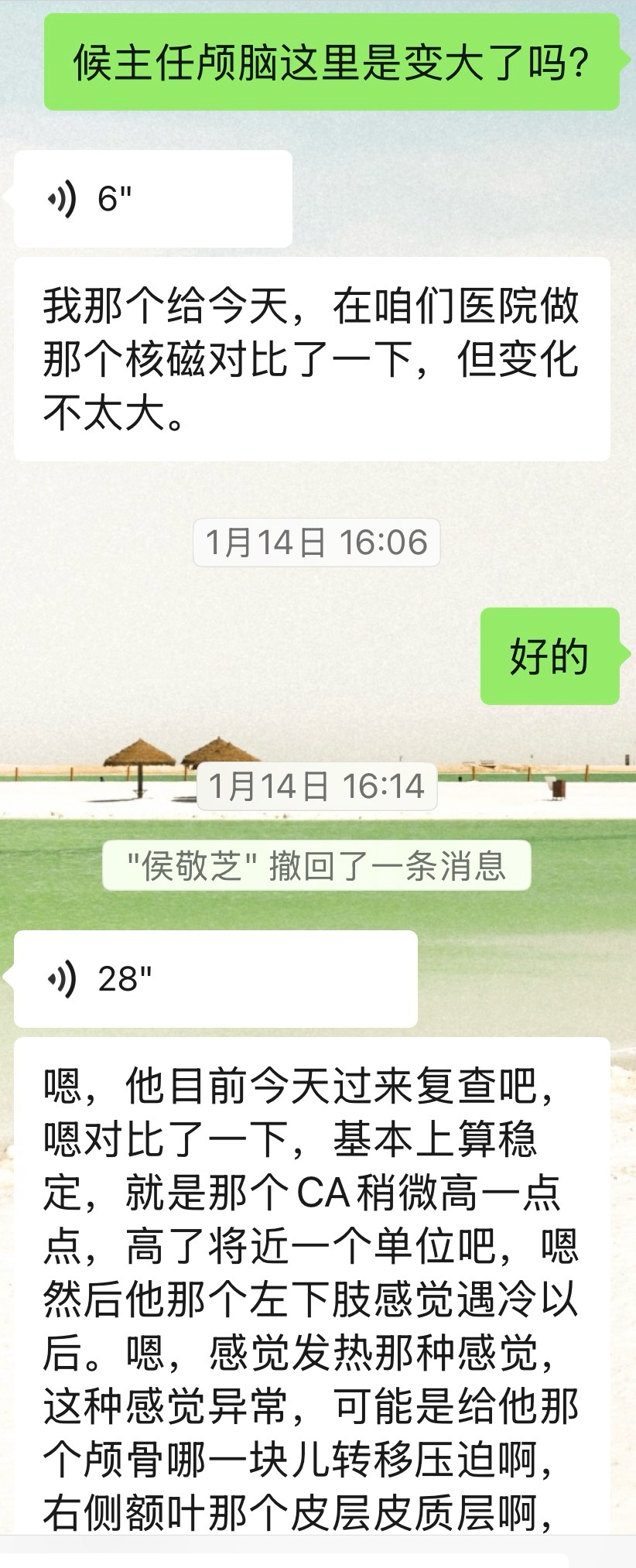Screen dimensions: 636x1568
Task: Play the 6-second voice message
Action: click(152, 199)
